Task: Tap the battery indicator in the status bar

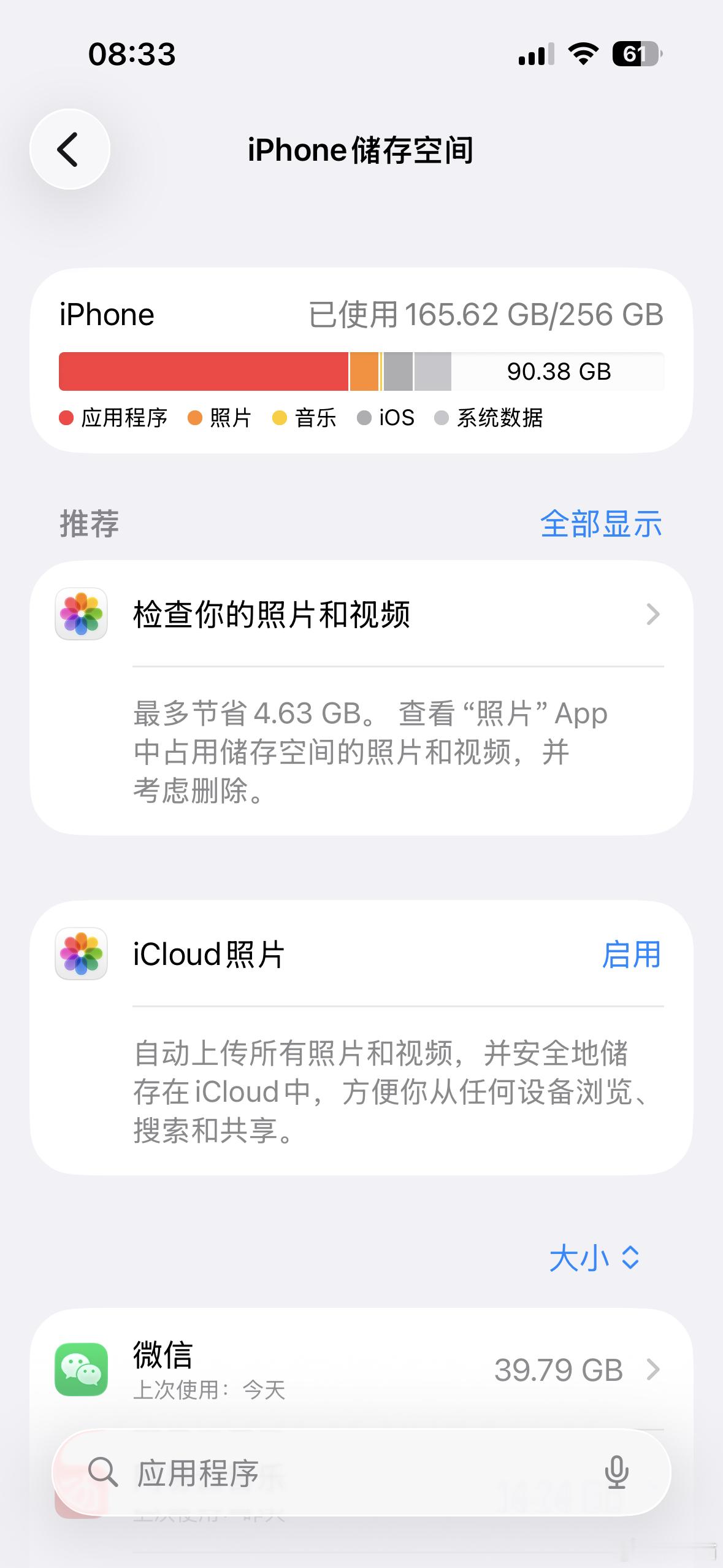Action: (x=636, y=55)
